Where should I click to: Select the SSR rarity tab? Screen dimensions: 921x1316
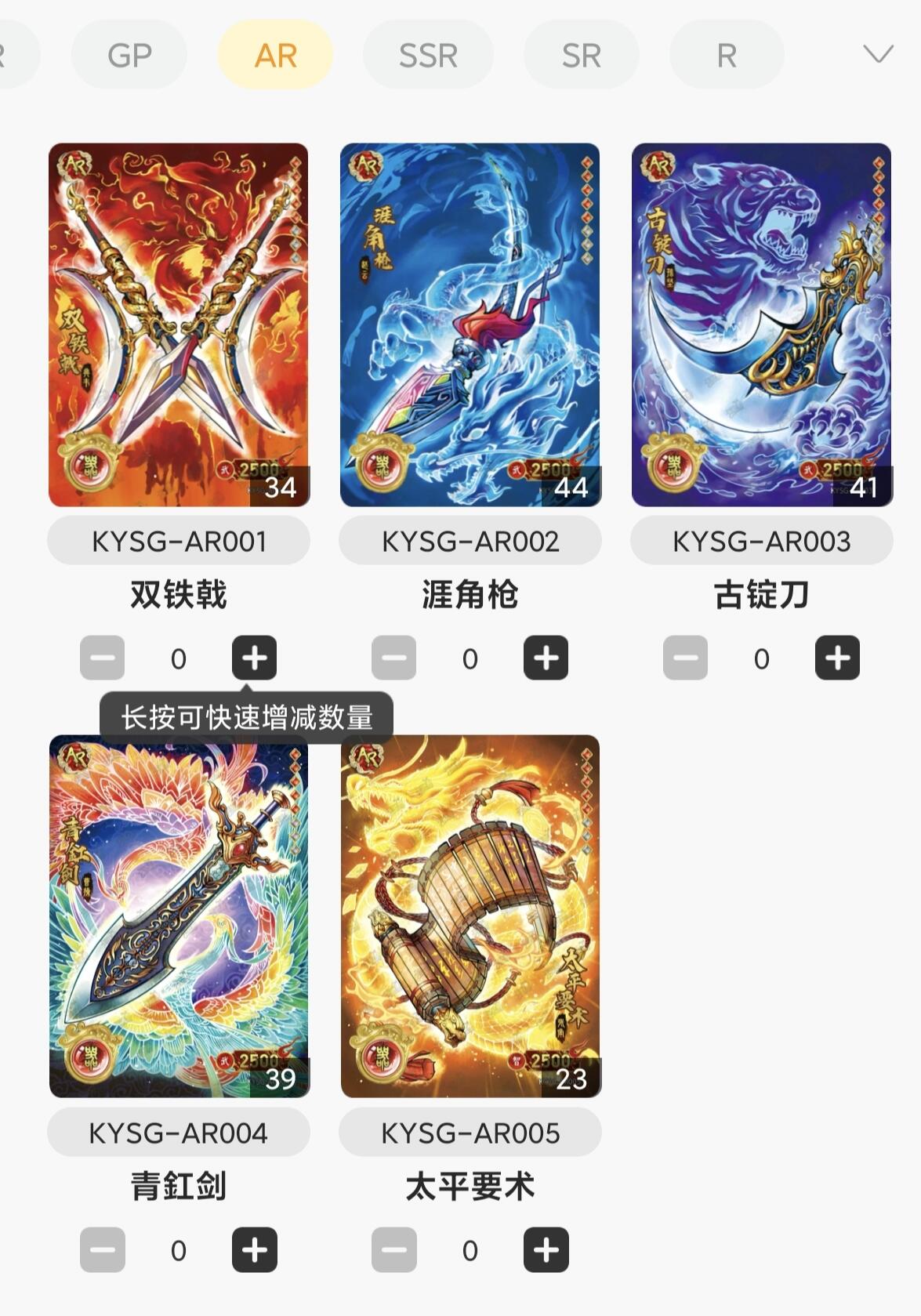pos(428,55)
